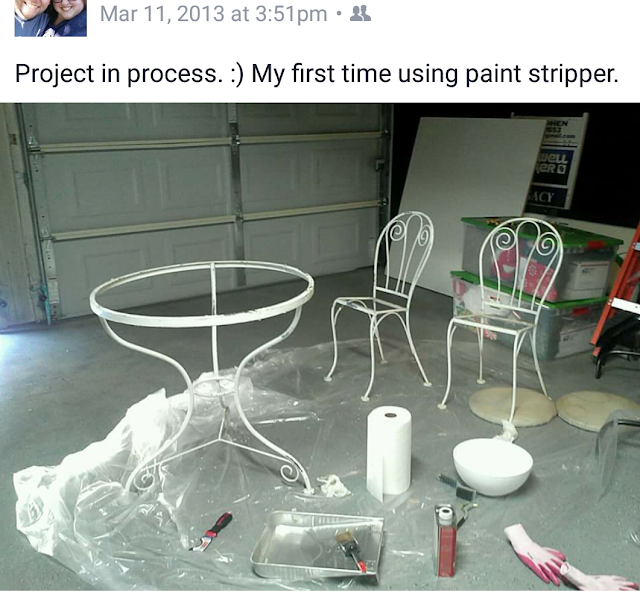Open the paint stripper project photo
Viewport: 640px width, 598px height.
(320, 345)
